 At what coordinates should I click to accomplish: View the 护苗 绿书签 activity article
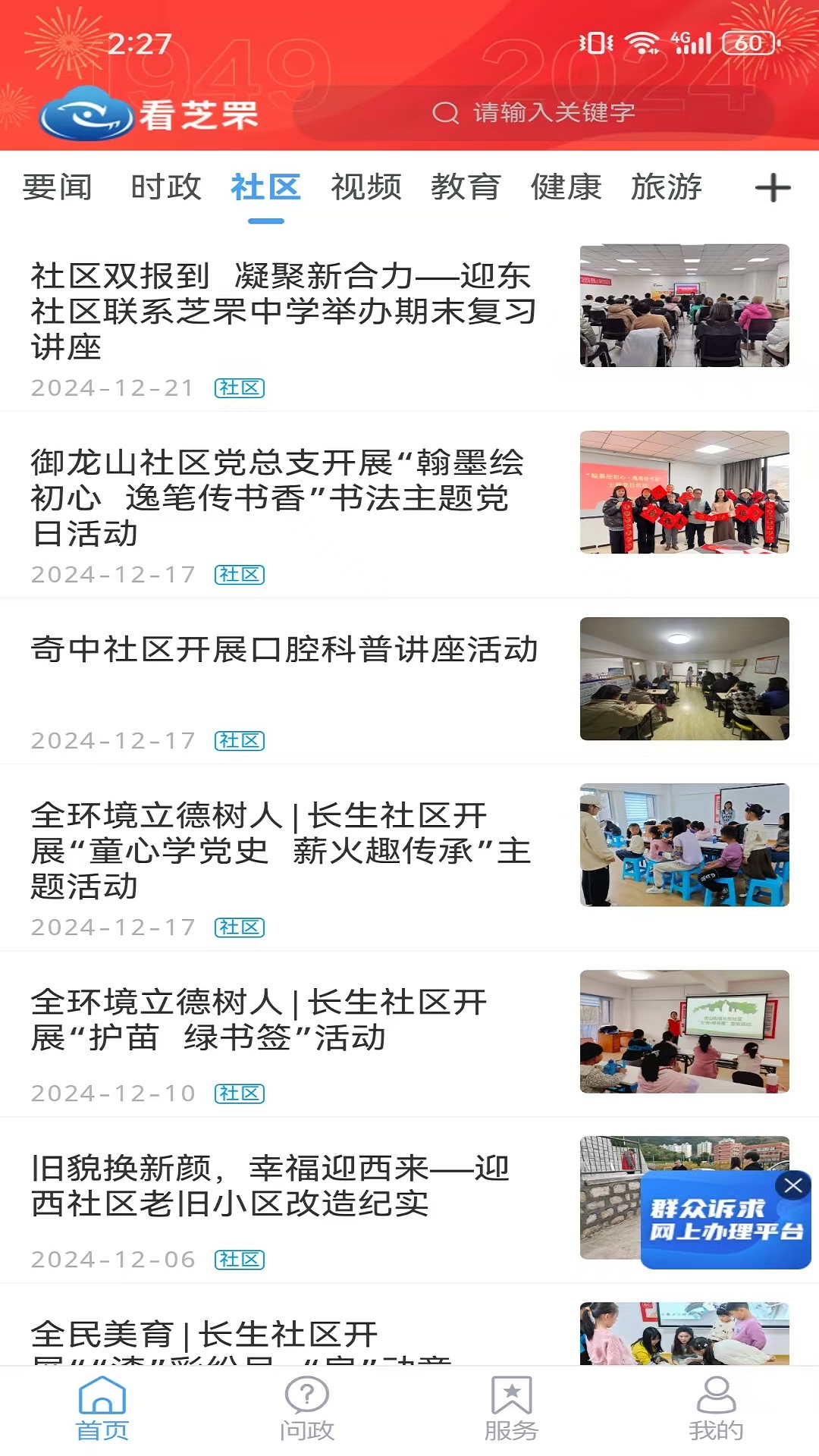[284, 1020]
